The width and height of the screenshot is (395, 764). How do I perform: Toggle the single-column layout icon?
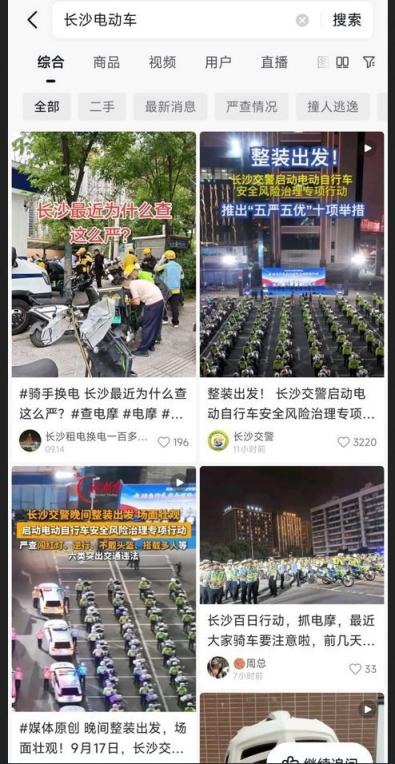342,62
